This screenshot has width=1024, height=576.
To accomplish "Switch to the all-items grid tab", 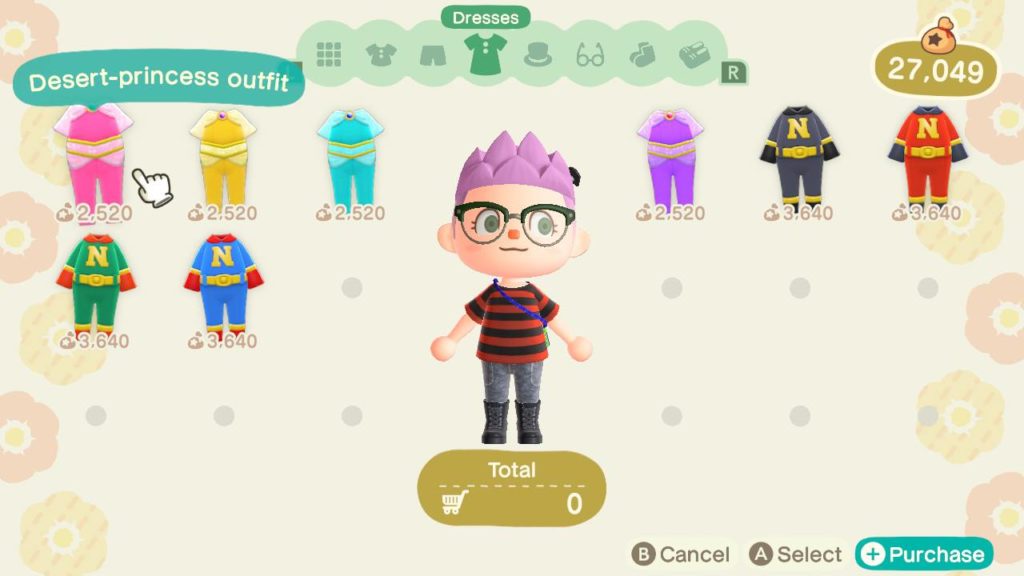I will click(x=330, y=54).
